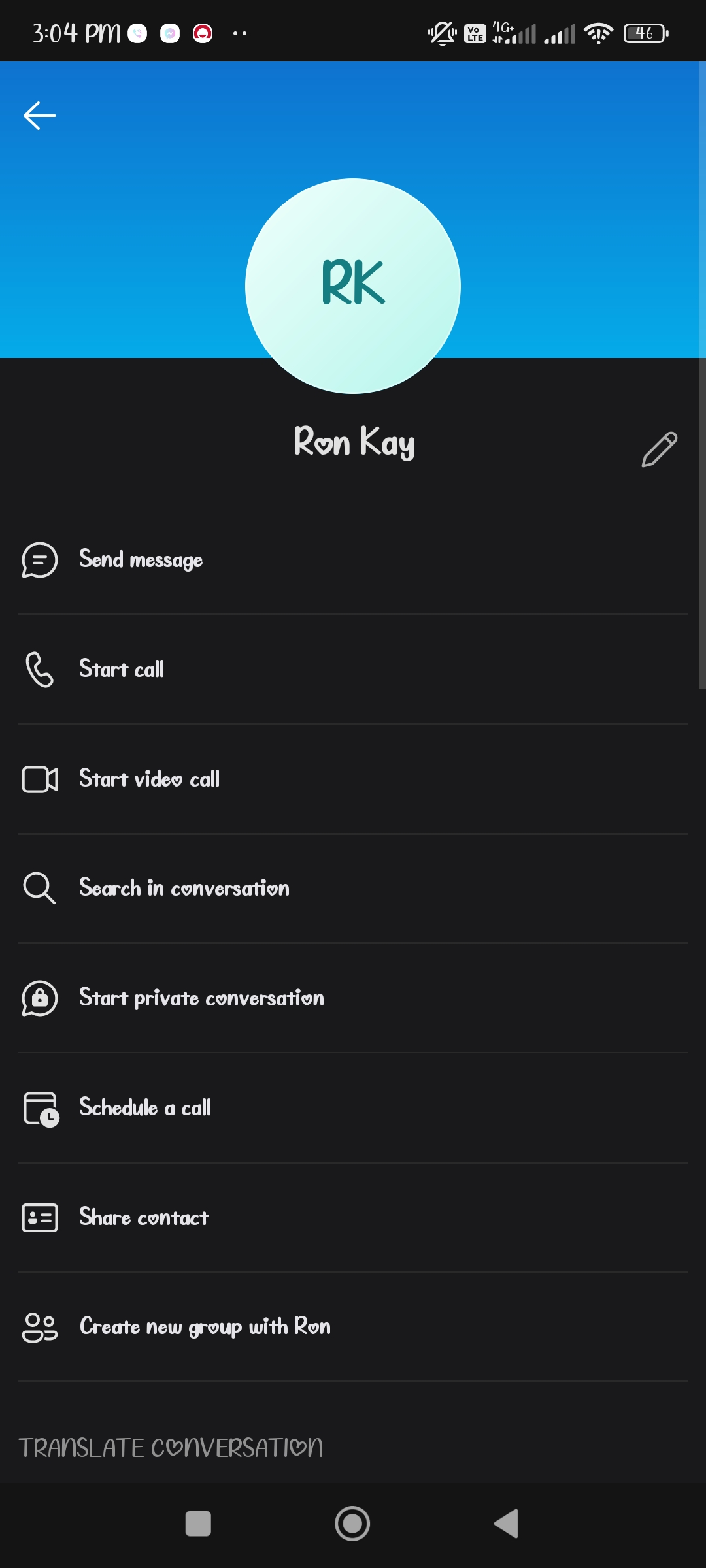
Task: Select Share contact
Action: pyautogui.click(x=353, y=1218)
